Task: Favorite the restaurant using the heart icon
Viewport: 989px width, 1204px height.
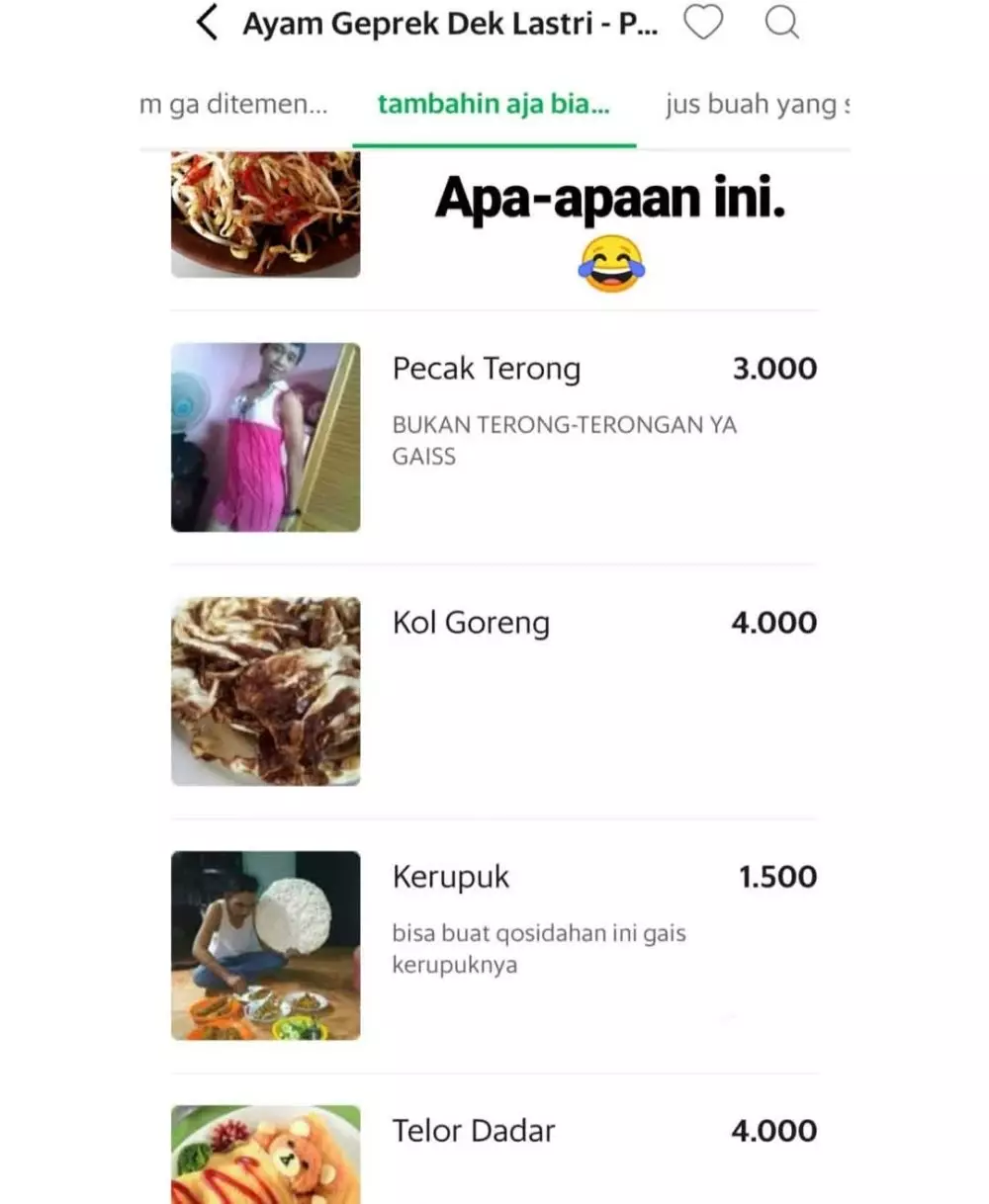Action: 704,23
